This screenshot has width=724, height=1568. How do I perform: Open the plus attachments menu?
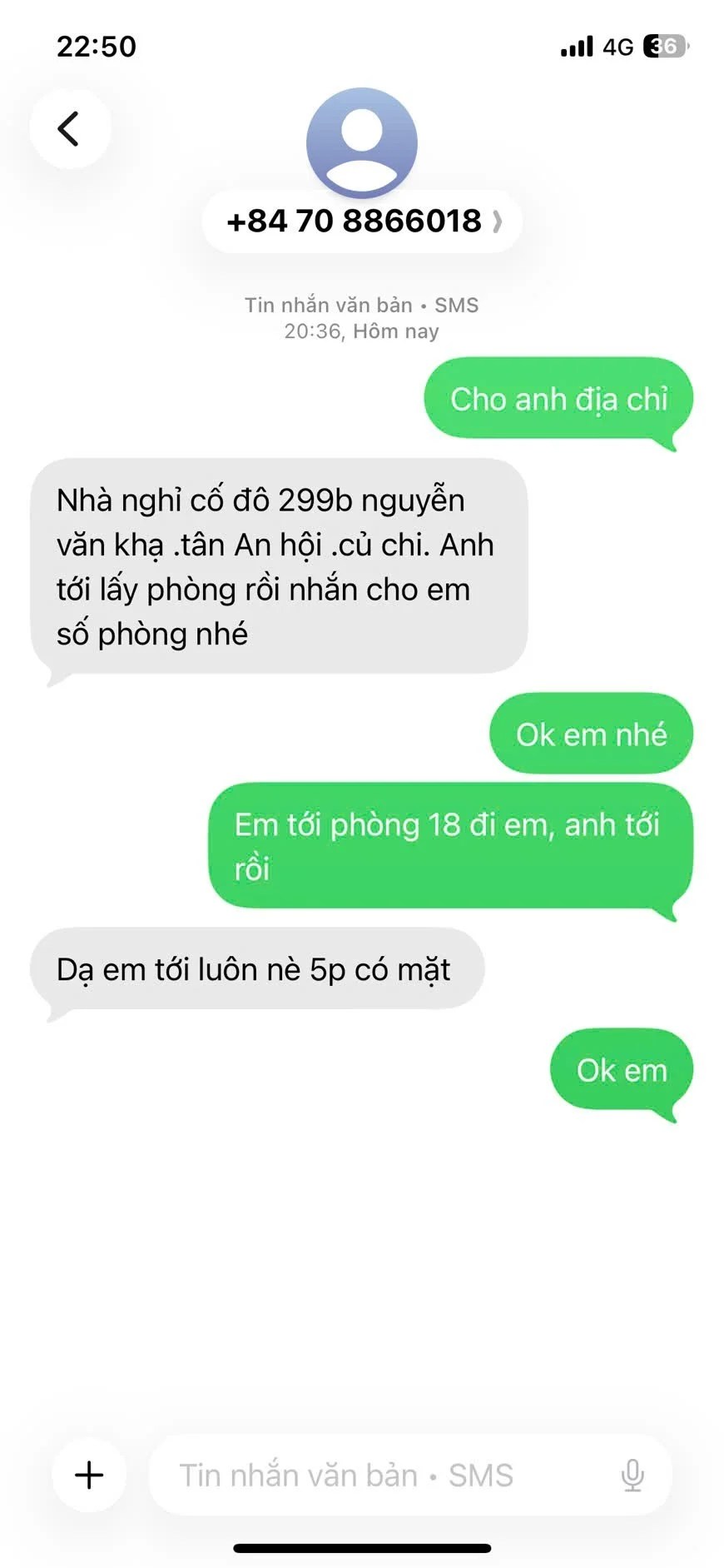(89, 1475)
